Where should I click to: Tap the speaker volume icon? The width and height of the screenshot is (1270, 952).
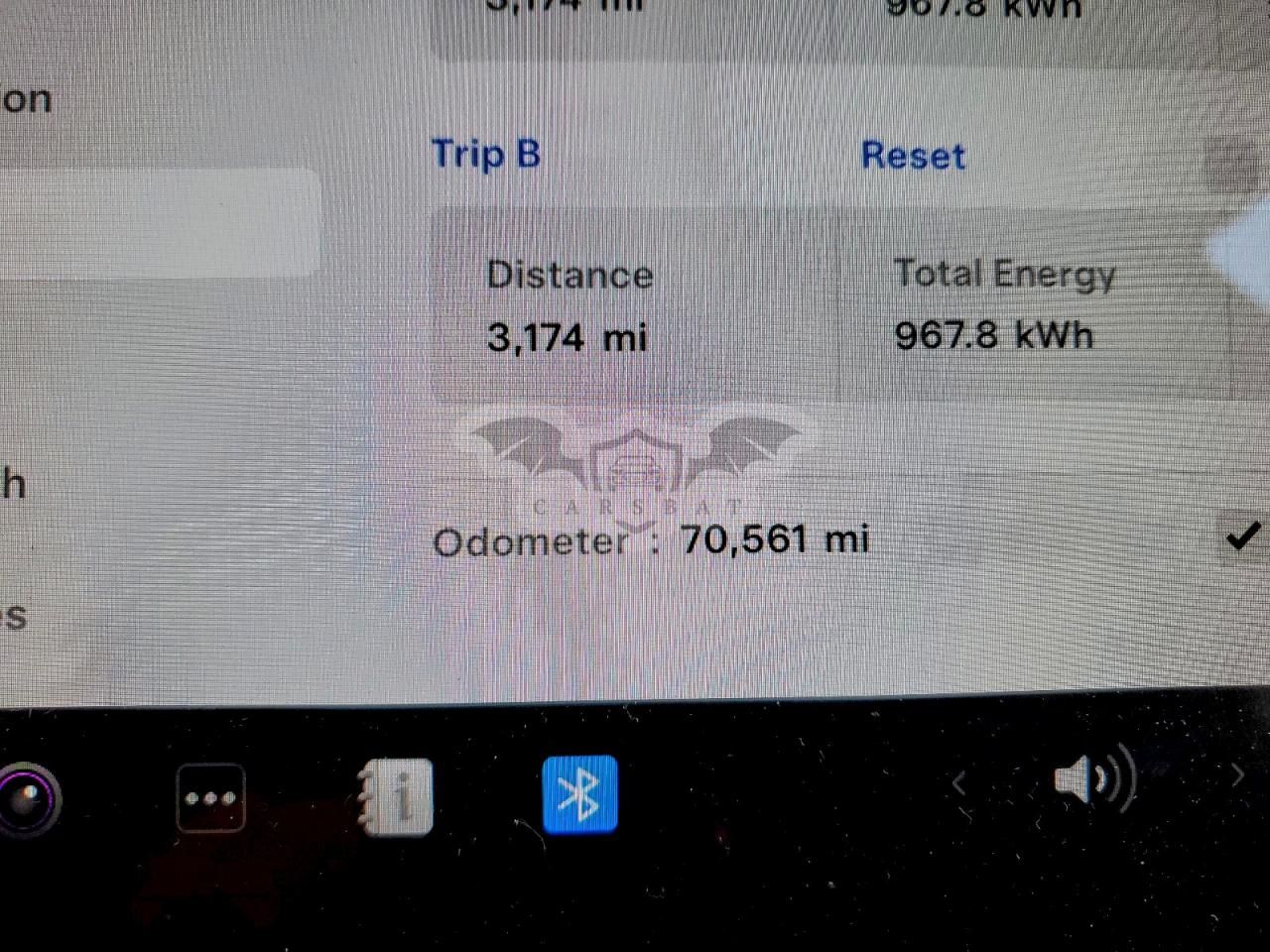pyautogui.click(x=1094, y=778)
